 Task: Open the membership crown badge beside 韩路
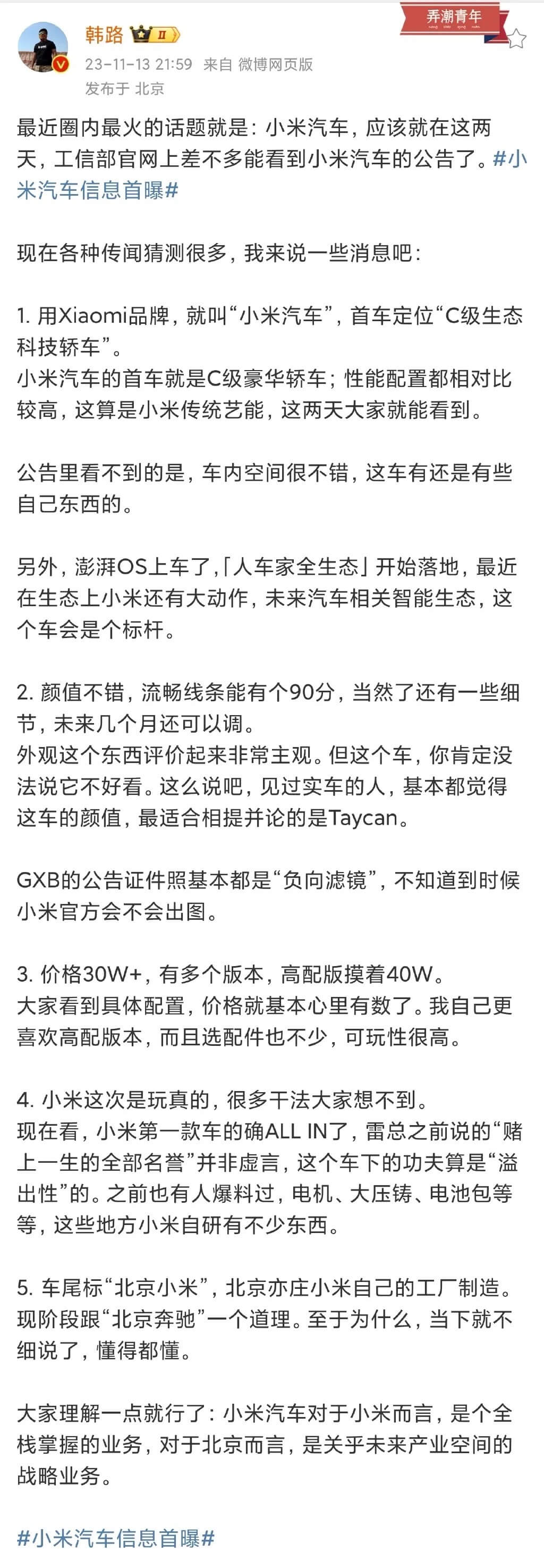pyautogui.click(x=155, y=35)
